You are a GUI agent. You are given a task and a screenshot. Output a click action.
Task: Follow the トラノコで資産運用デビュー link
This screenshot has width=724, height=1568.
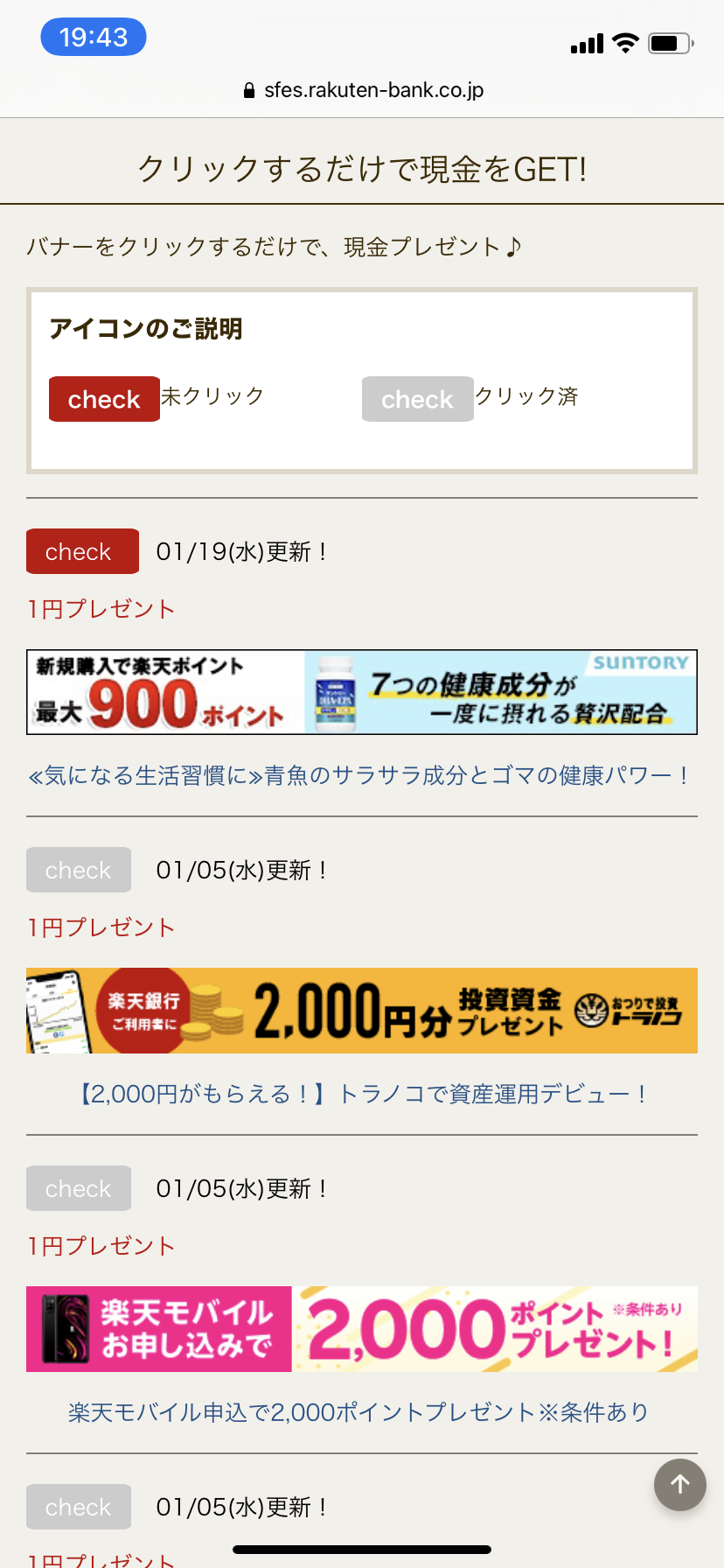pyautogui.click(x=362, y=1094)
